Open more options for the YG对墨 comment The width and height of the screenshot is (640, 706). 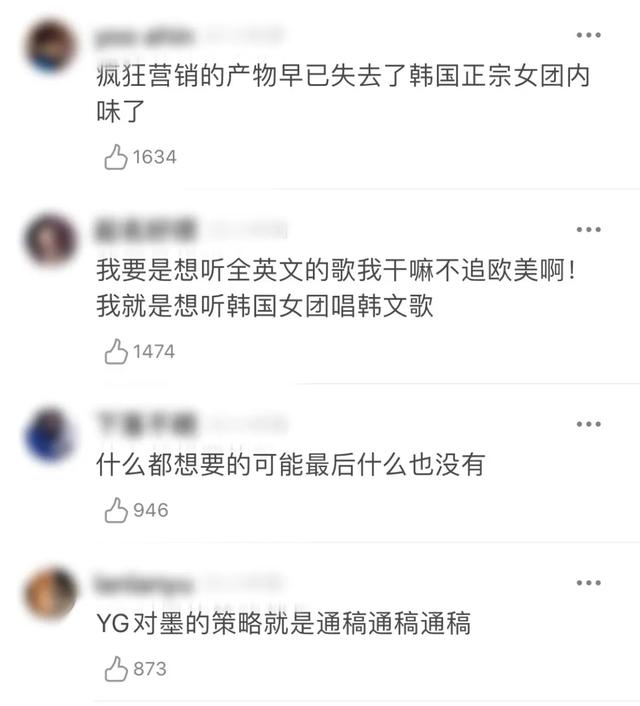click(x=589, y=583)
